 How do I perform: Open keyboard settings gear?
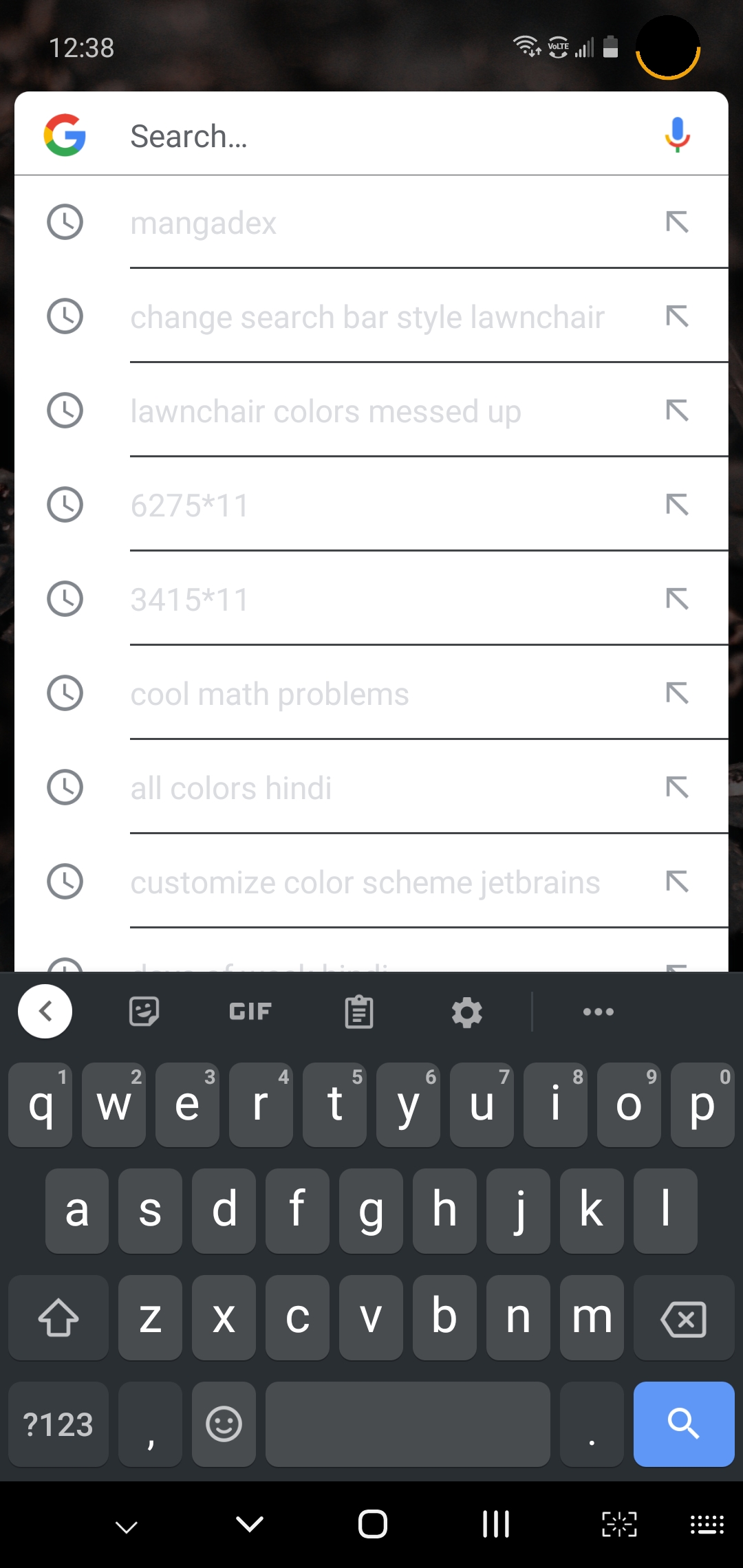pyautogui.click(x=467, y=1012)
